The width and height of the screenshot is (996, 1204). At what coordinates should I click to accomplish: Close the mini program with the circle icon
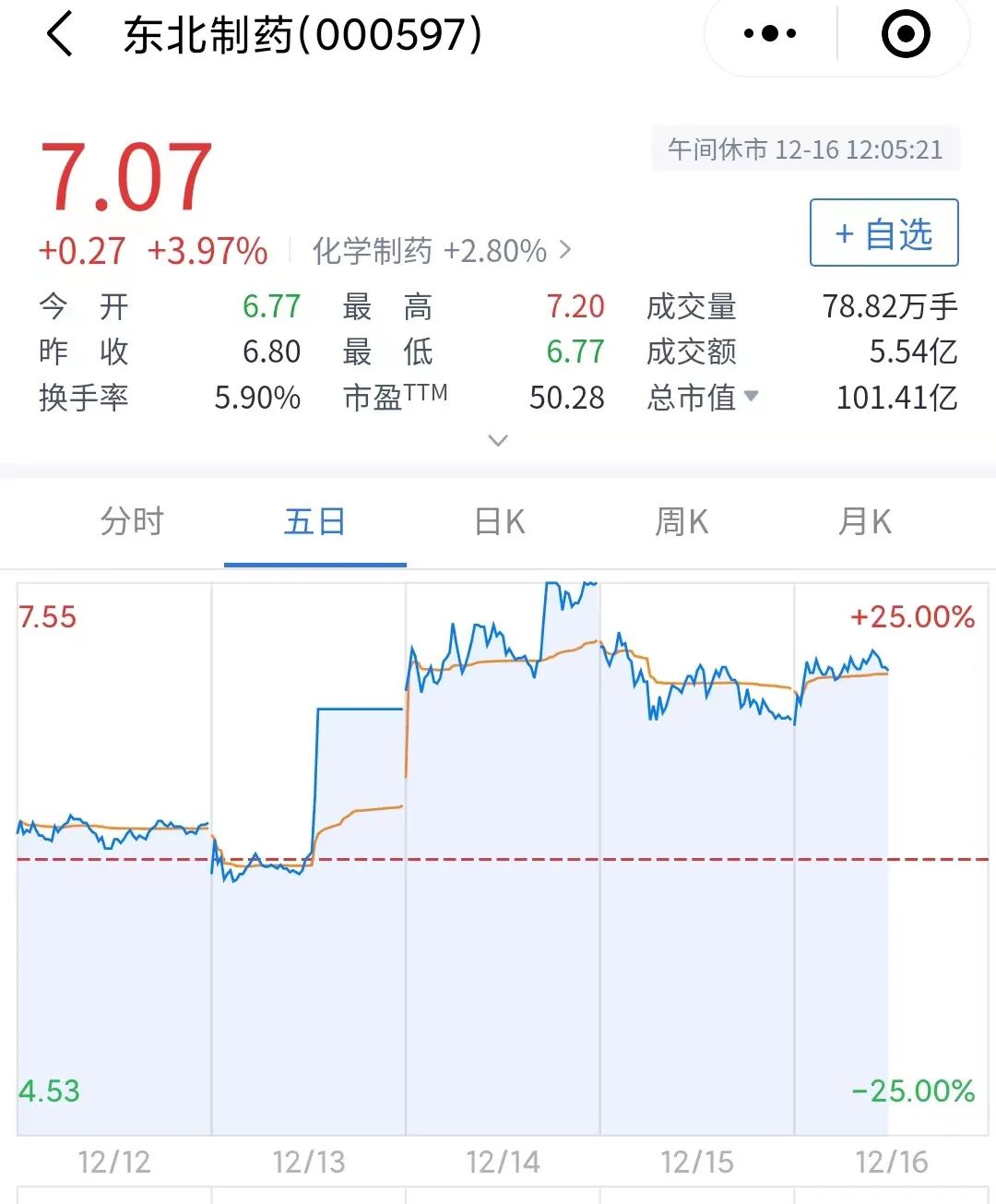[x=906, y=34]
